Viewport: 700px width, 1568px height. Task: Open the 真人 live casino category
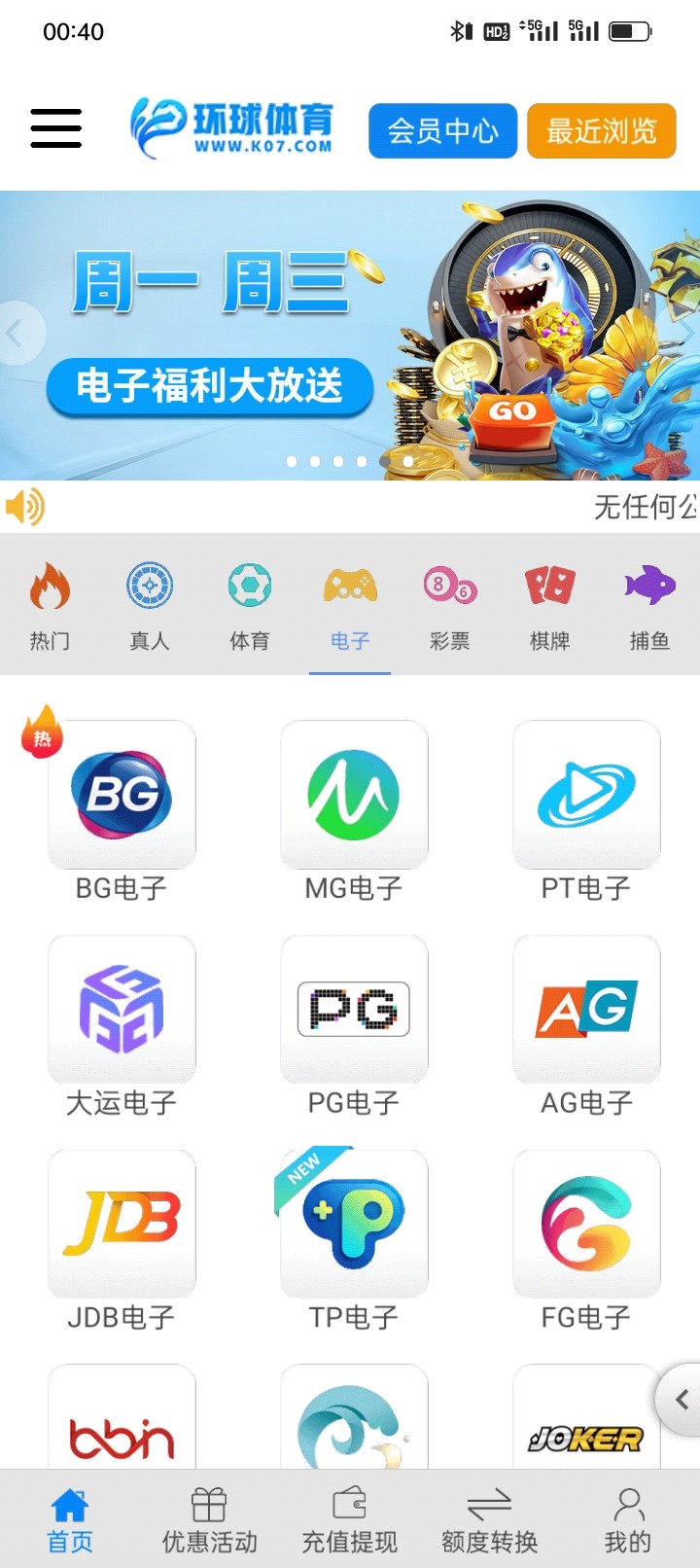[x=149, y=603]
